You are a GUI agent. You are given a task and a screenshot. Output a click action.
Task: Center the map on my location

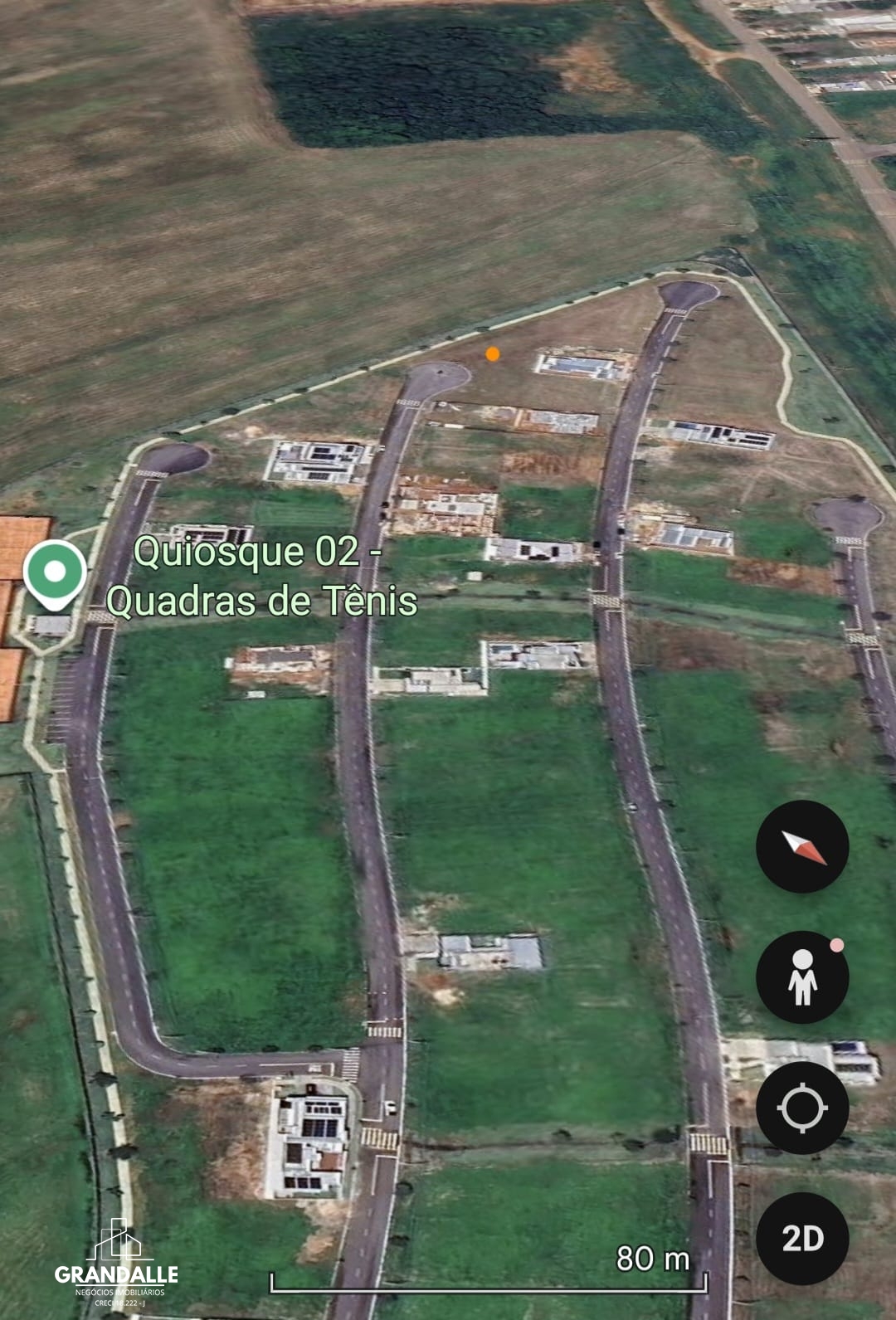click(801, 1107)
